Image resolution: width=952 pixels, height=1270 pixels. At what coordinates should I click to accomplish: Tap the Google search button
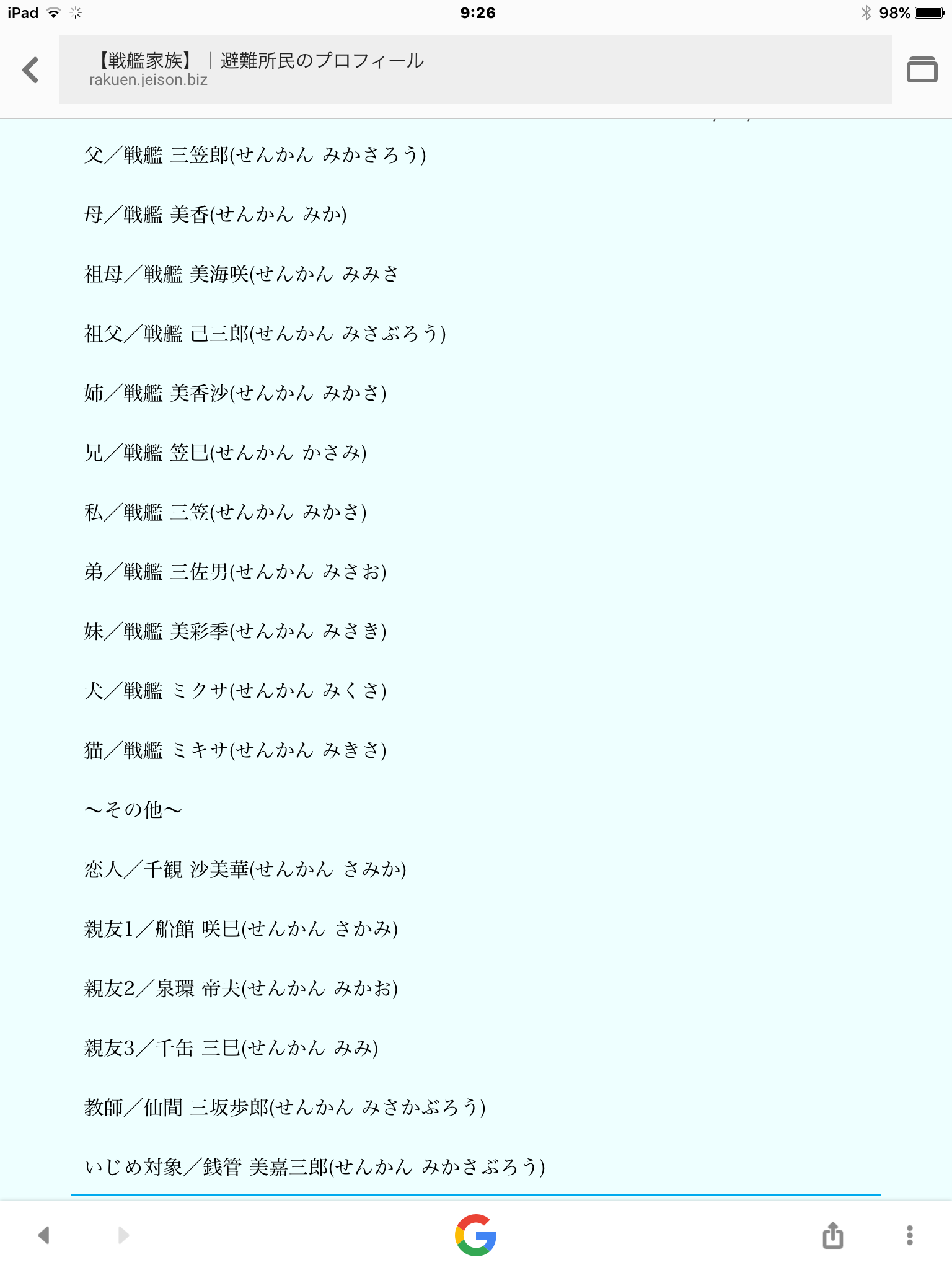[x=475, y=1235]
